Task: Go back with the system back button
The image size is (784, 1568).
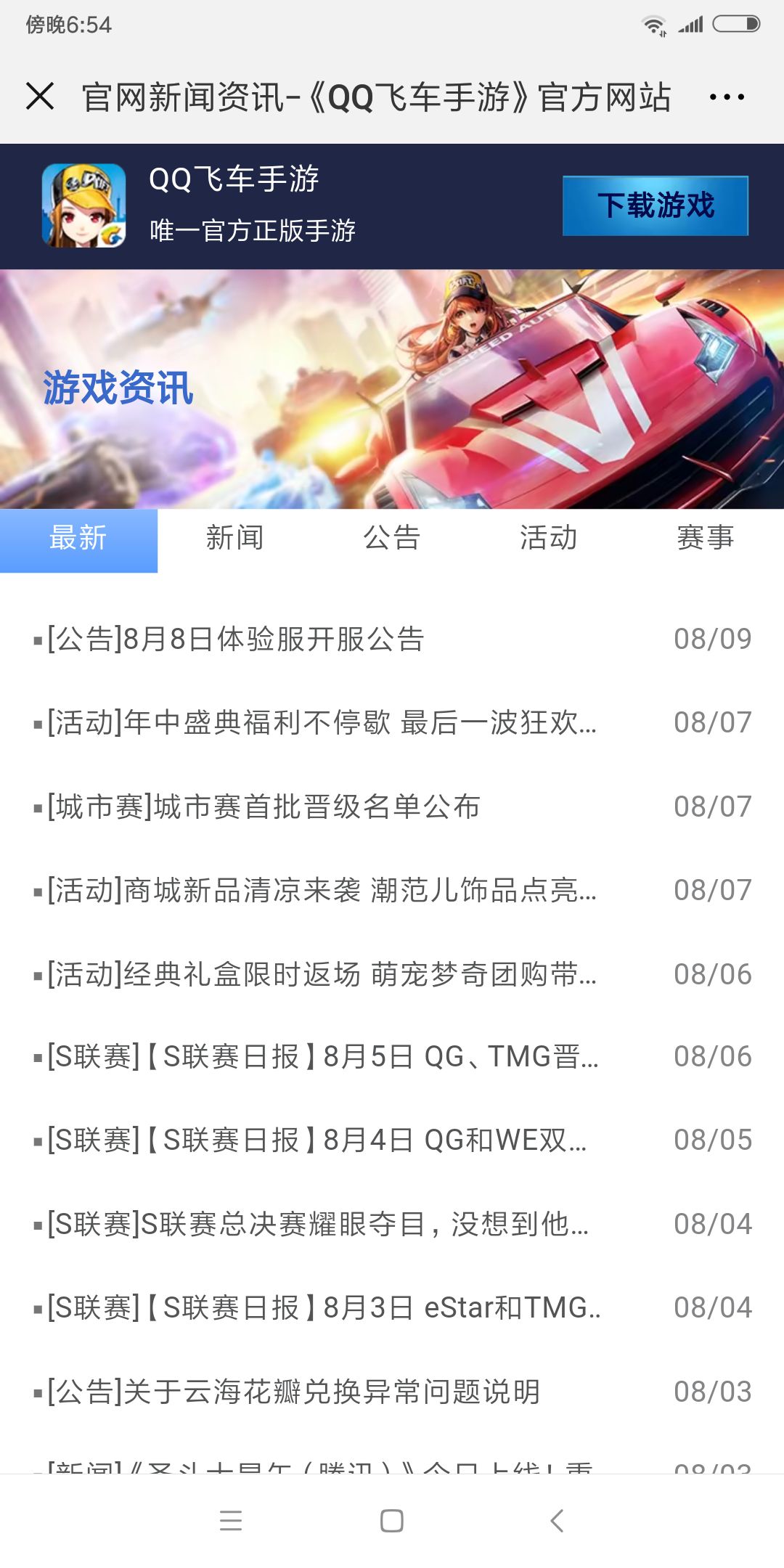Action: point(557,1521)
